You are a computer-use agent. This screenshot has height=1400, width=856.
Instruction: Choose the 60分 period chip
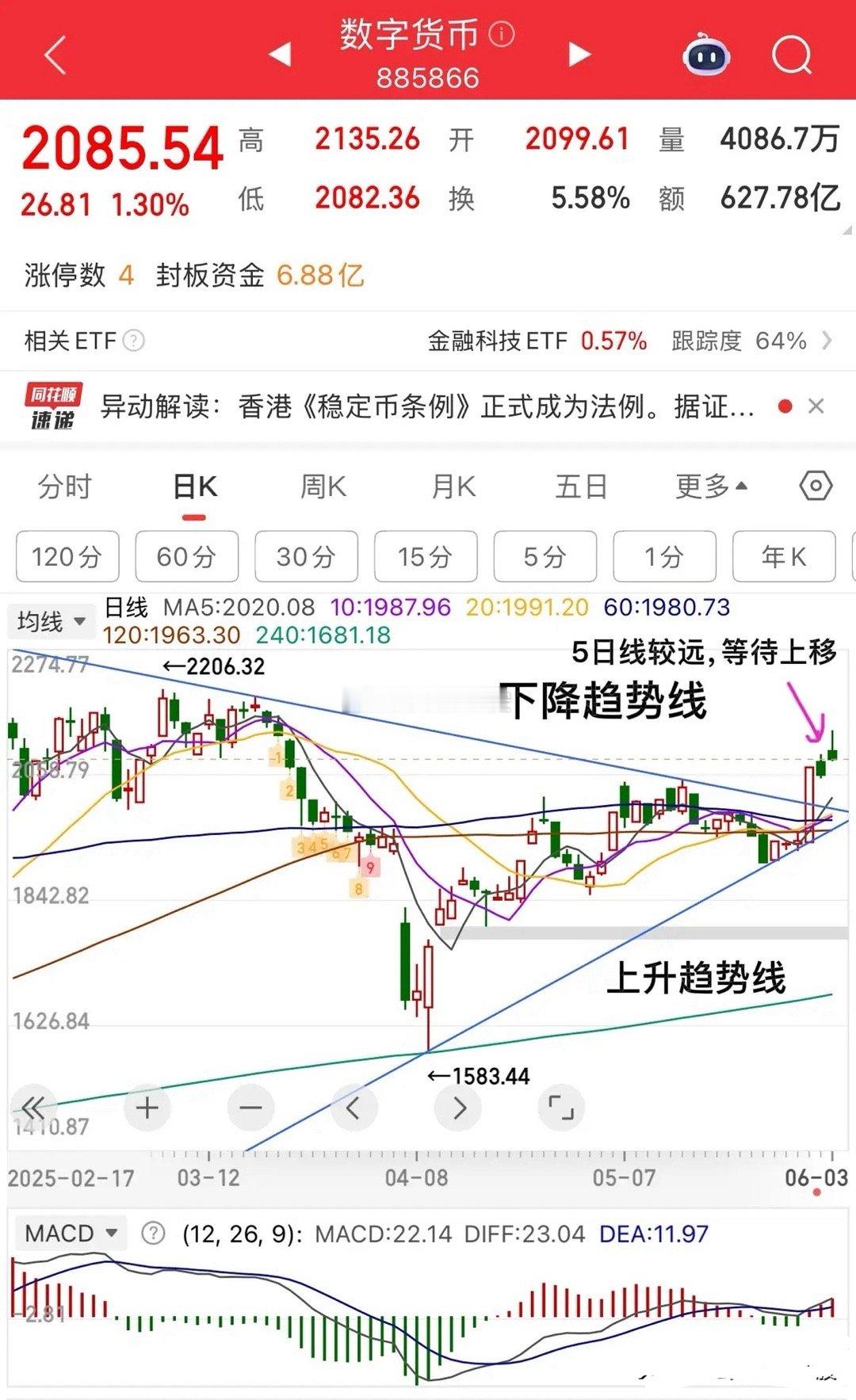187,557
